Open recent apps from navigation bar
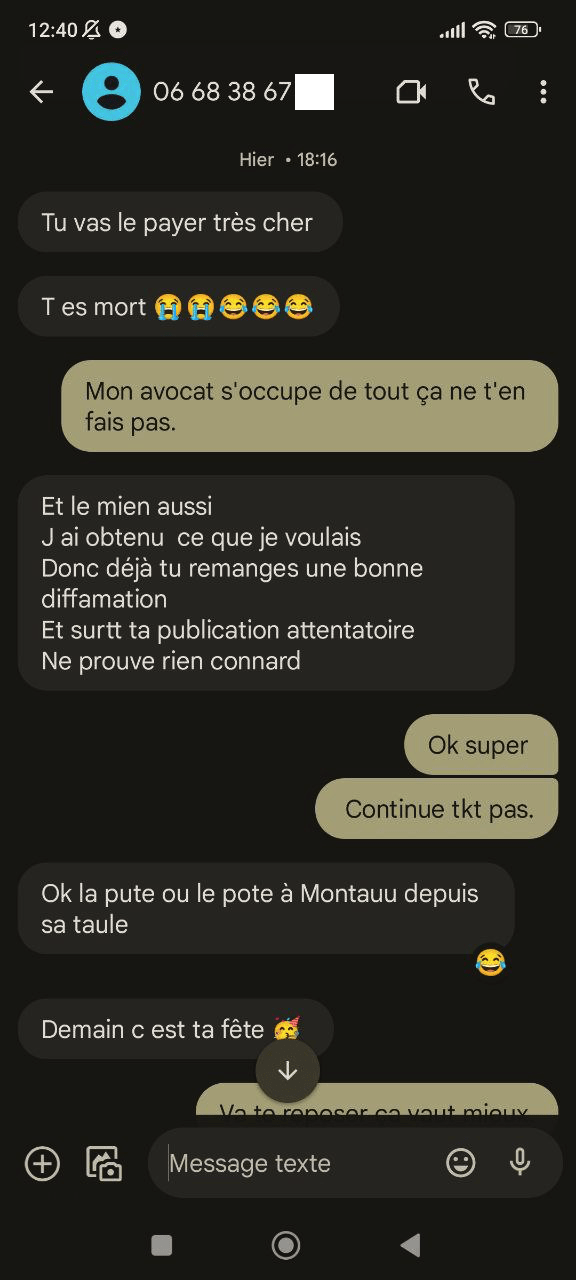This screenshot has width=576, height=1280. [x=161, y=1245]
